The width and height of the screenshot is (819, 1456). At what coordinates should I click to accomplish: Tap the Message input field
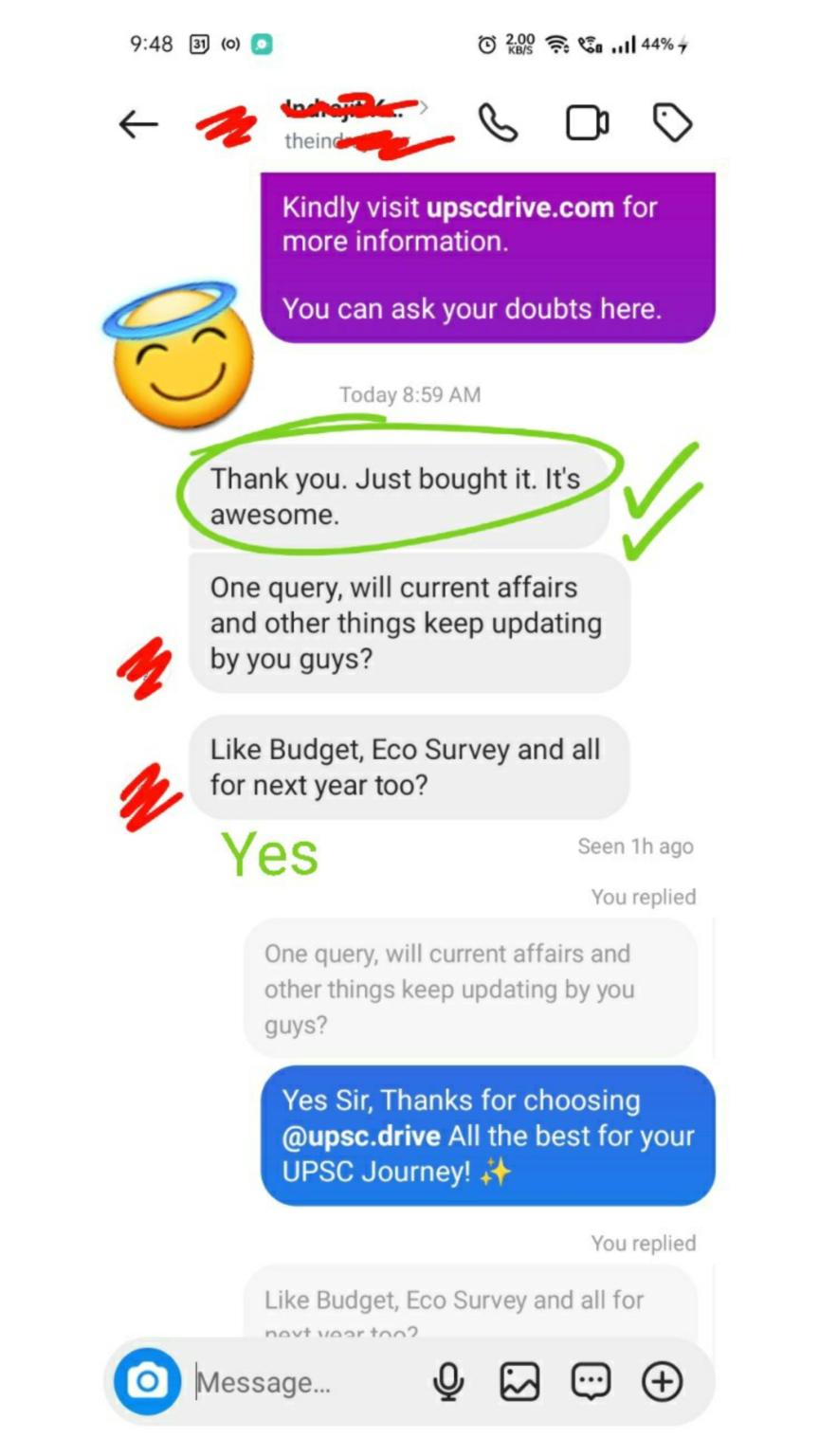(x=284, y=1382)
